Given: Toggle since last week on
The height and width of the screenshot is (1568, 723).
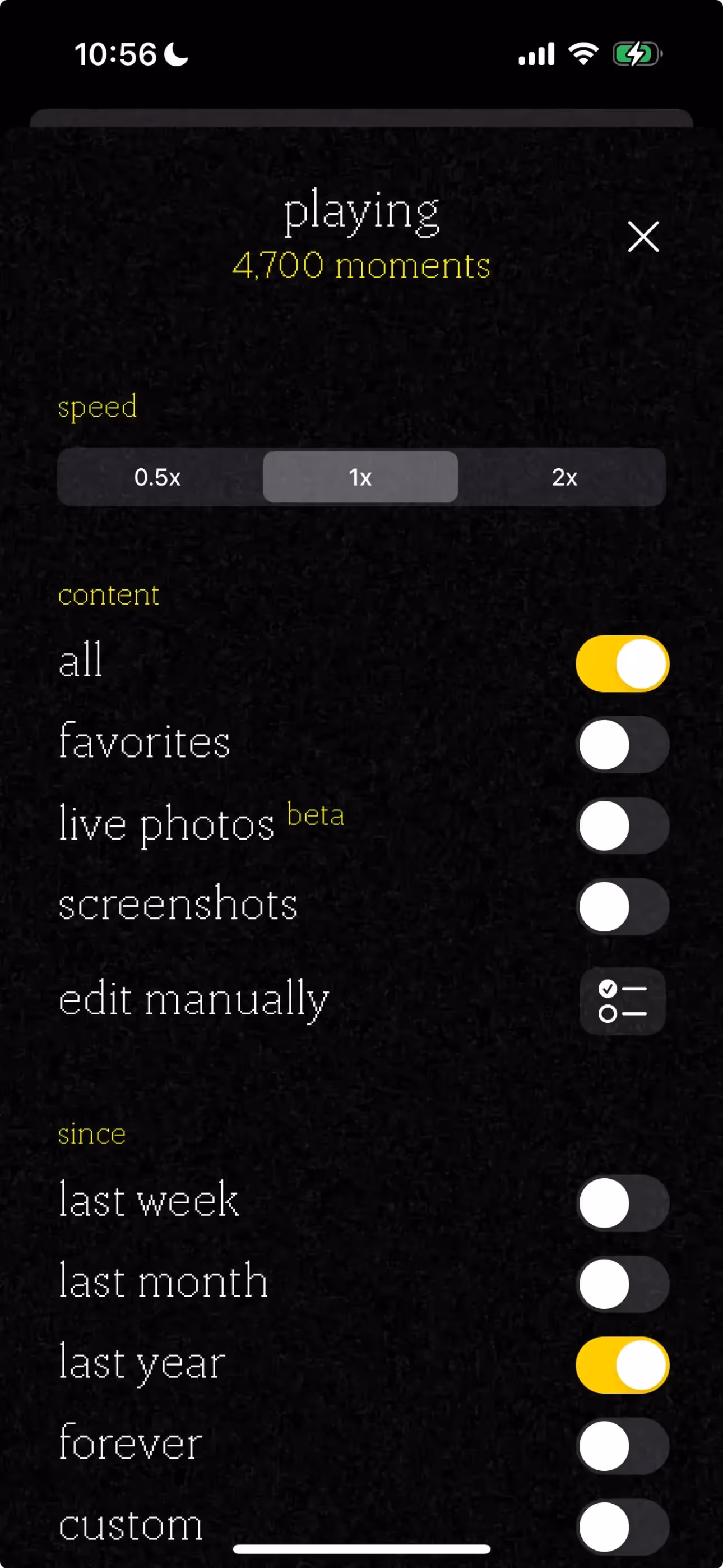Looking at the screenshot, I should (622, 1203).
